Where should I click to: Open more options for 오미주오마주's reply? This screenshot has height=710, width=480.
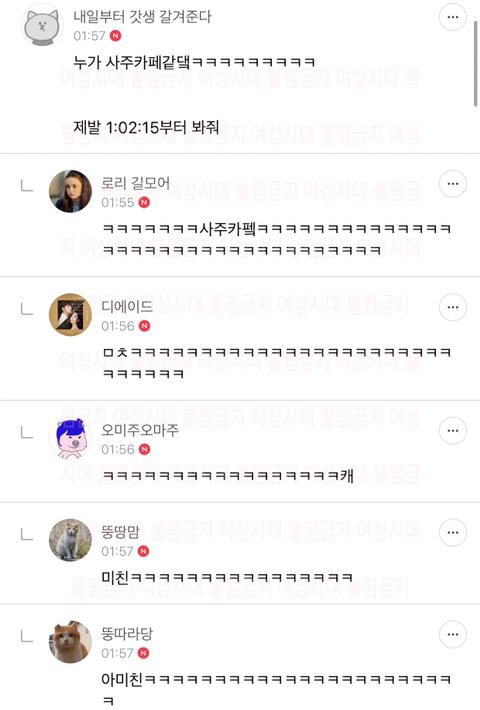click(x=453, y=431)
